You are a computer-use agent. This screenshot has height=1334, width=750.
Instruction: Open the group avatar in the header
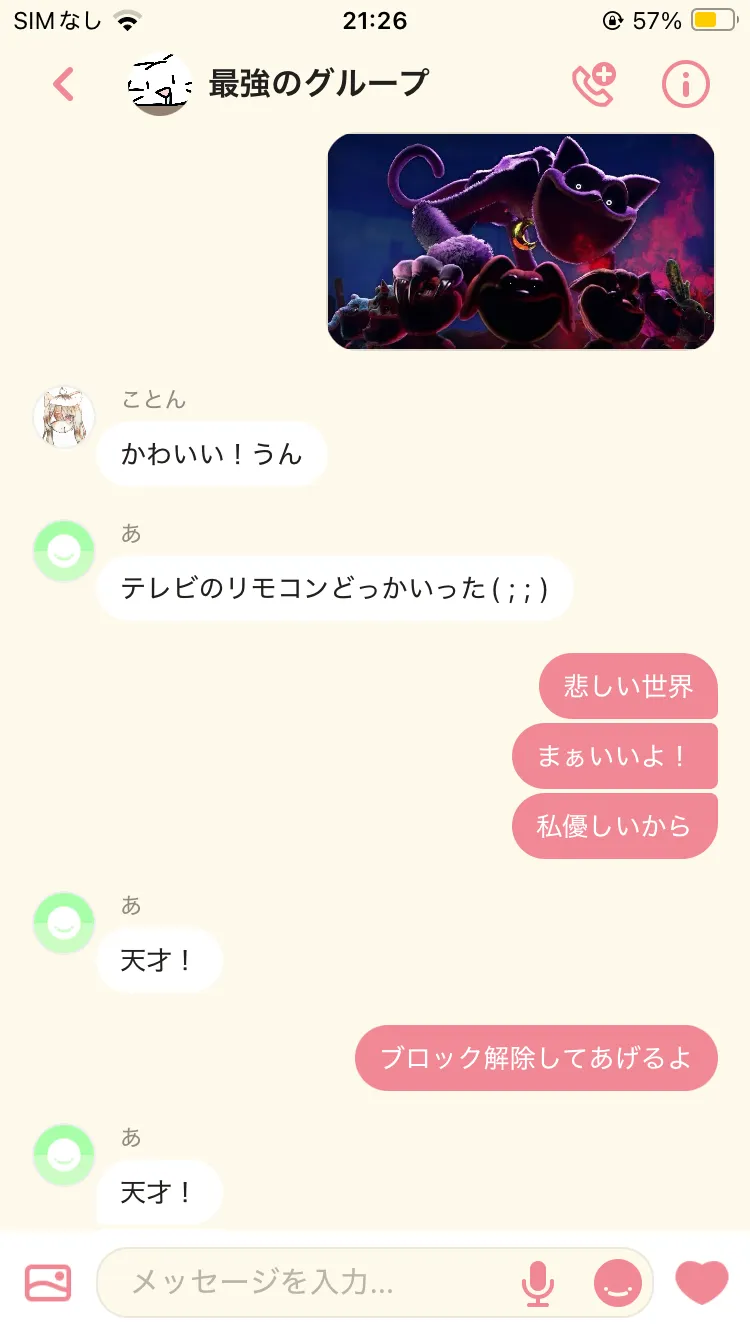pos(160,85)
